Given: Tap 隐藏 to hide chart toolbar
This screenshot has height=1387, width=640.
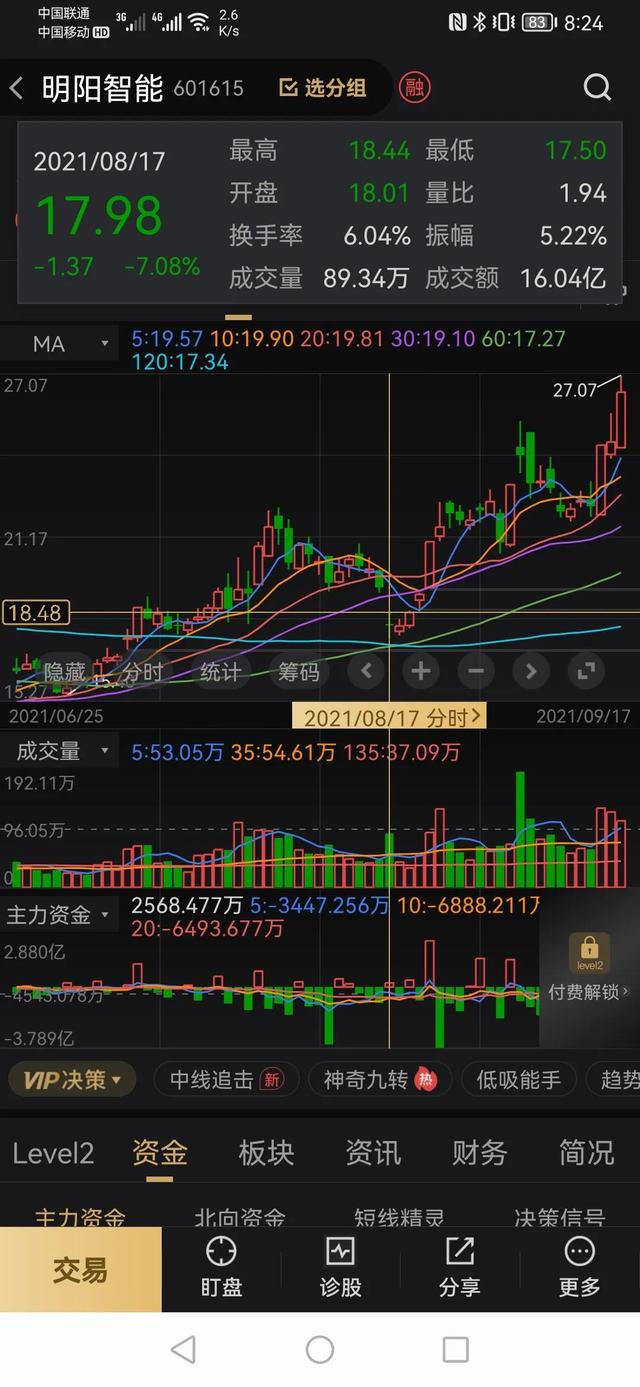Looking at the screenshot, I should 64,672.
